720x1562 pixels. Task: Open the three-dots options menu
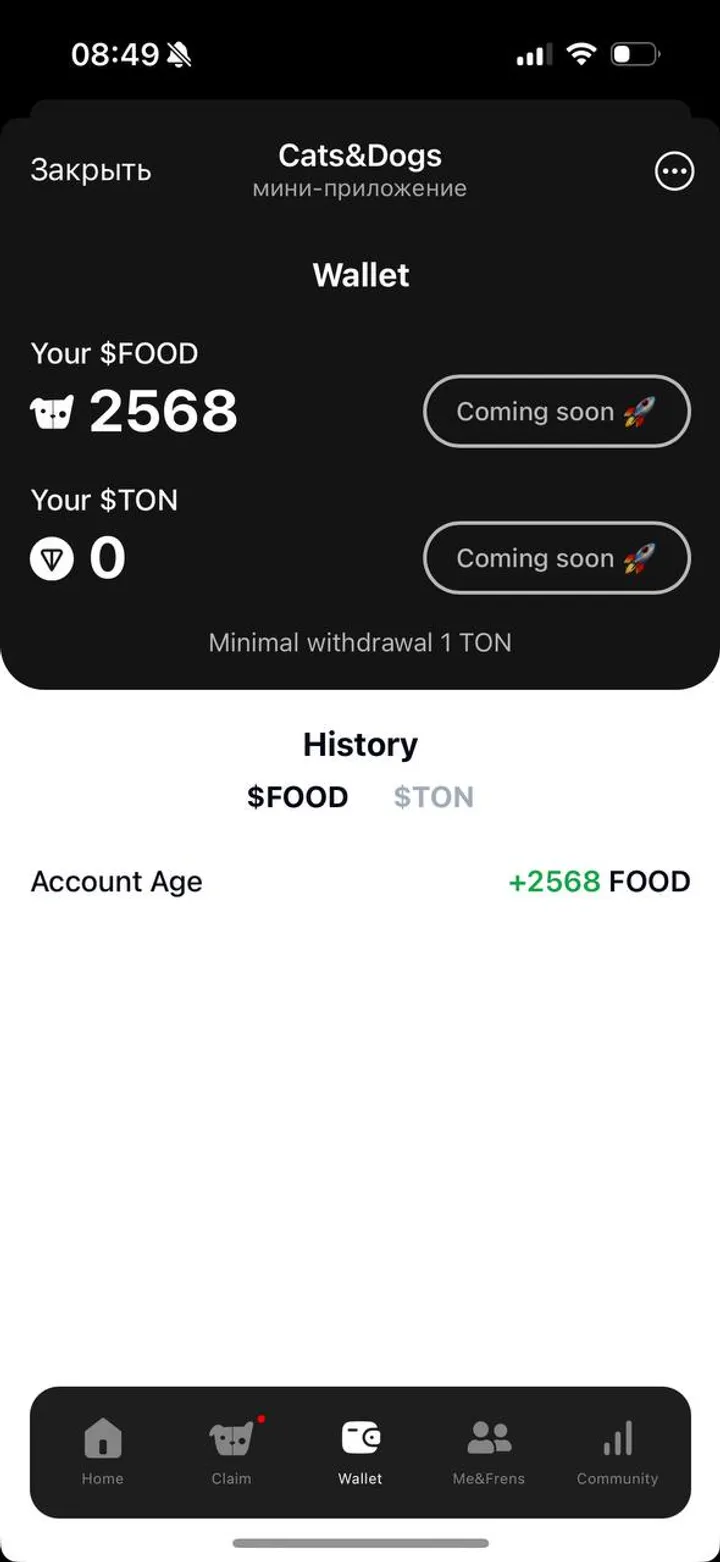675,171
